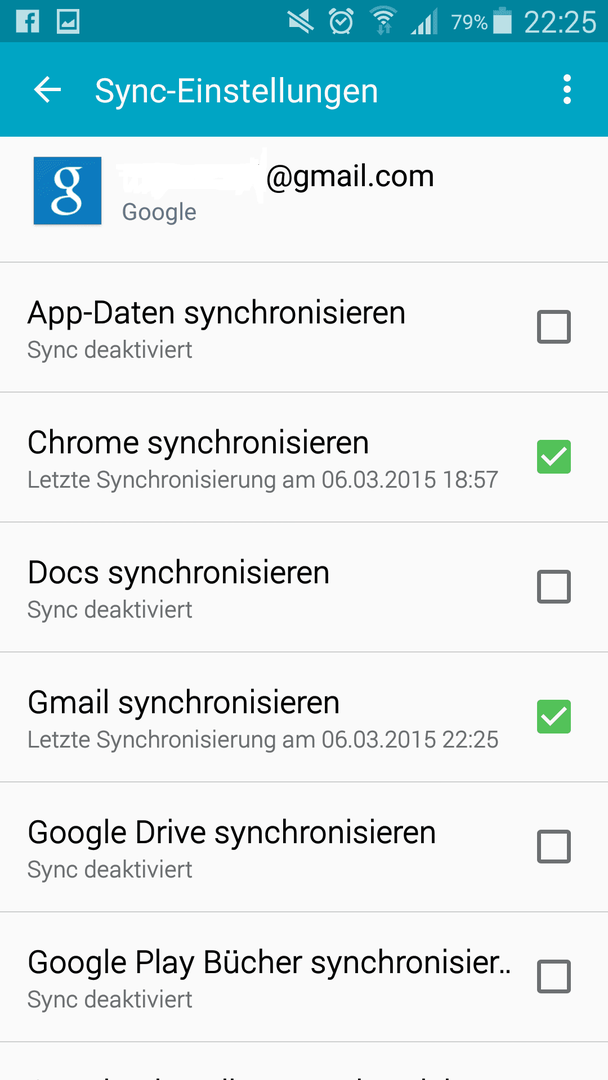Turn on Google Drive synchronisieren
Image resolution: width=608 pixels, height=1080 pixels.
click(554, 847)
